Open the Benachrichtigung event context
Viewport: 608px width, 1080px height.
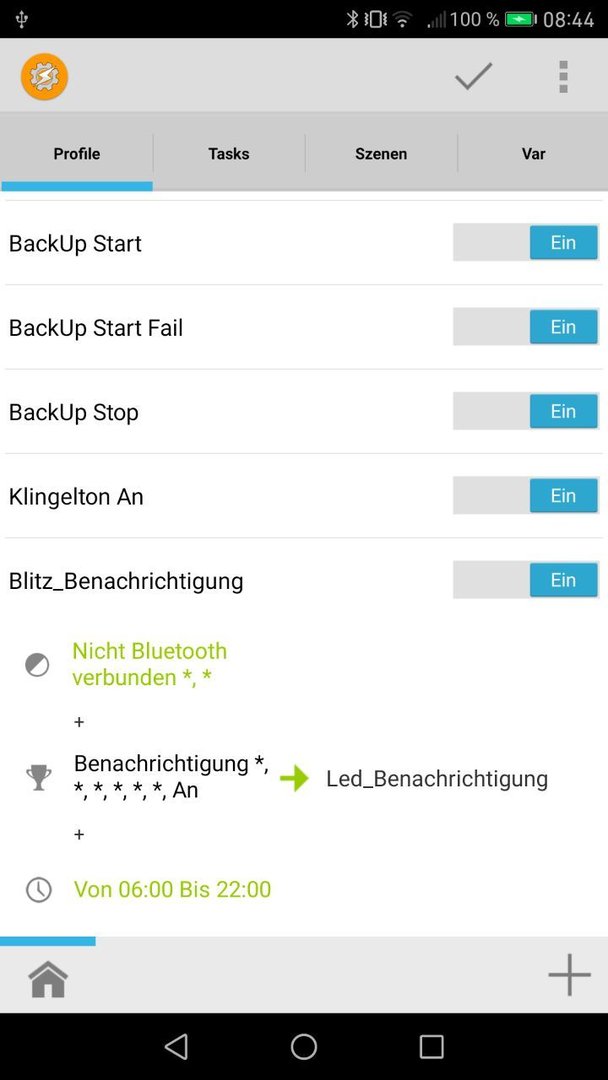171,777
